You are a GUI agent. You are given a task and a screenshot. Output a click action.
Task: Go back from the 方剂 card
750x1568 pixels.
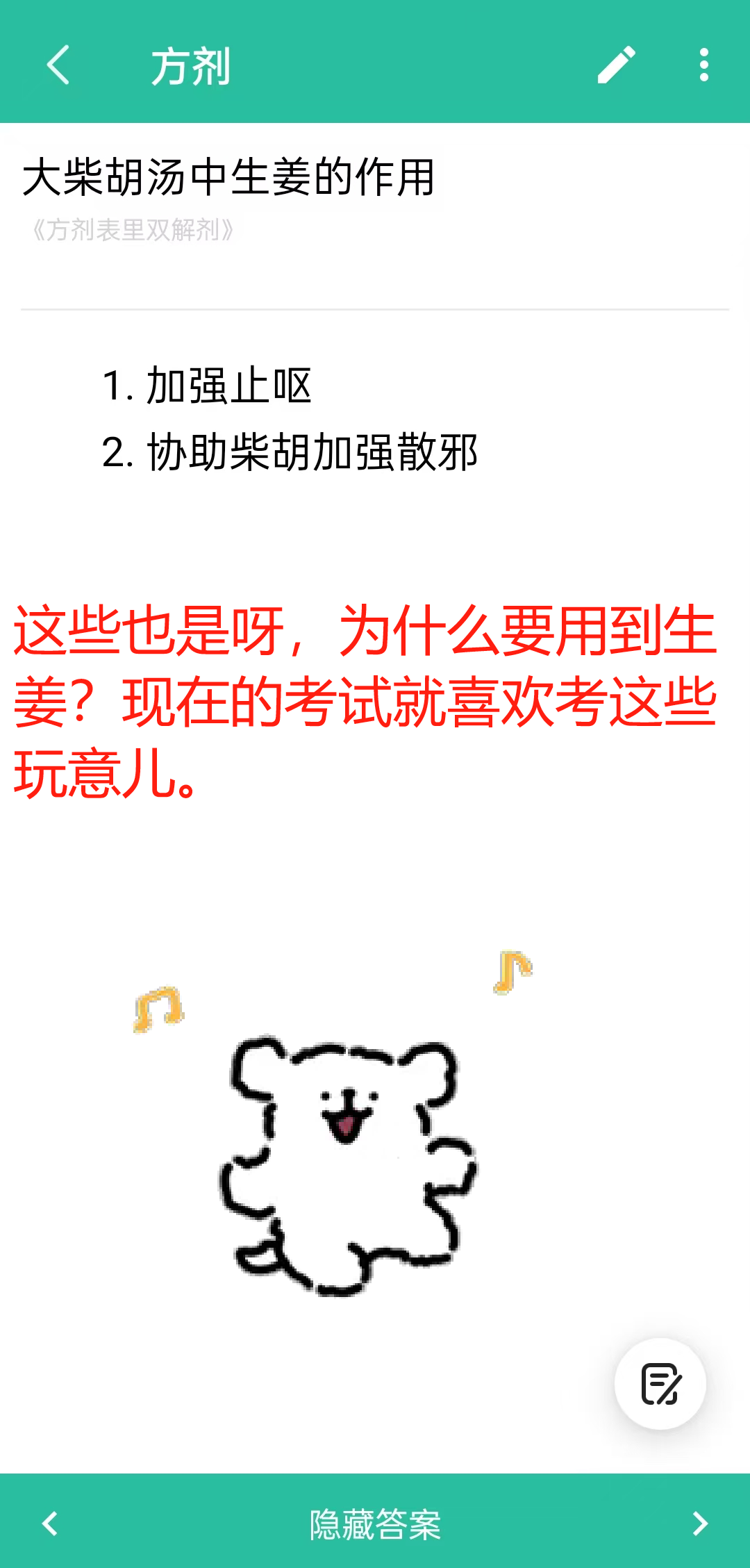(58, 65)
